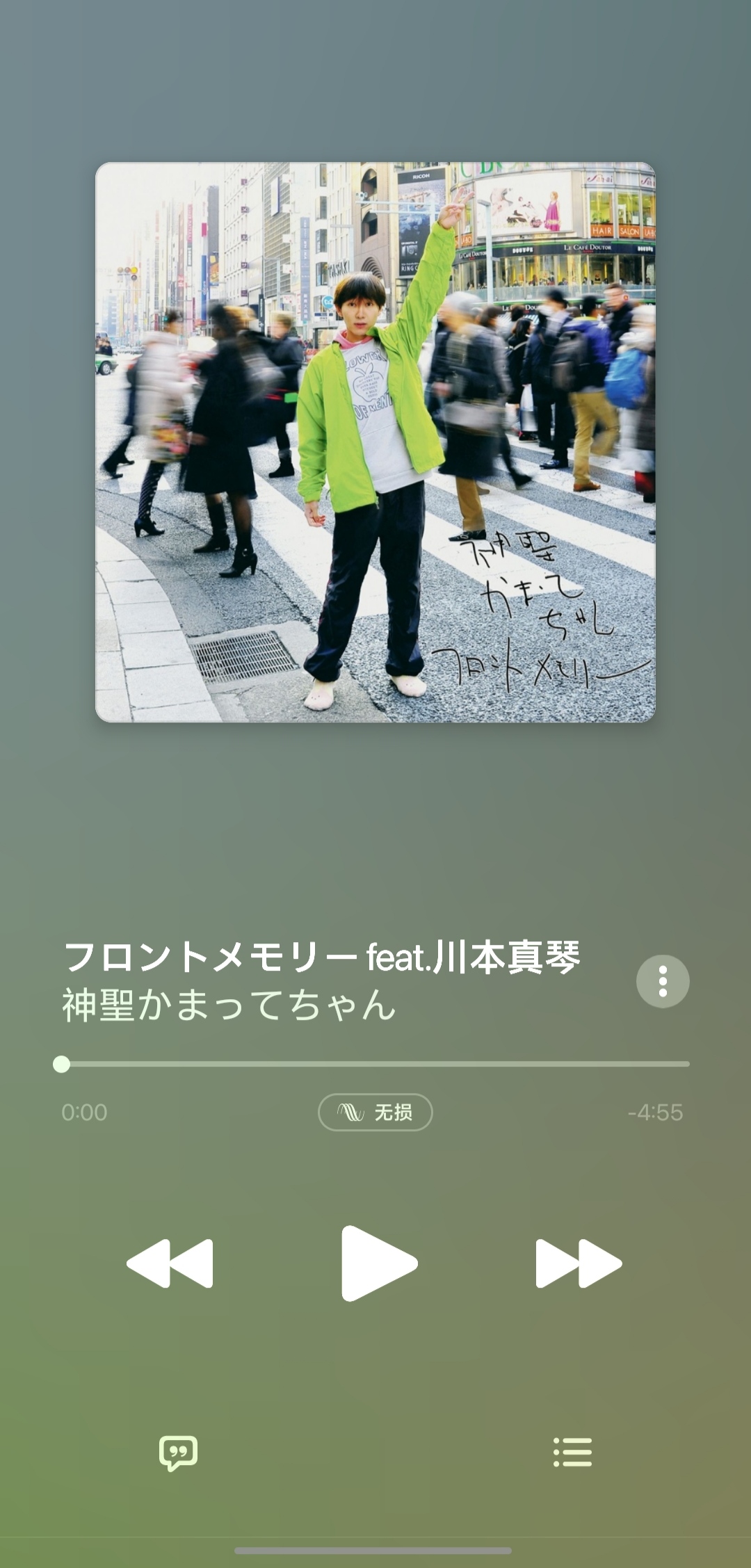
Task: Open the playing next queue list
Action: [x=572, y=1453]
